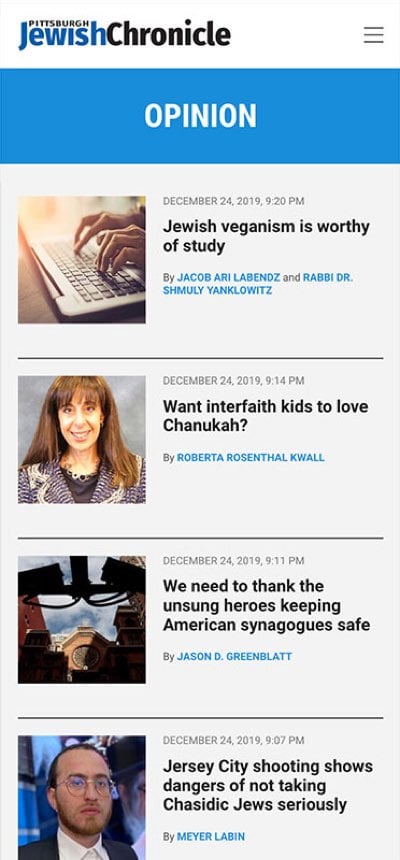Tap the Chanukah article's portrait thumbnail
This screenshot has width=400, height=860.
click(x=82, y=439)
